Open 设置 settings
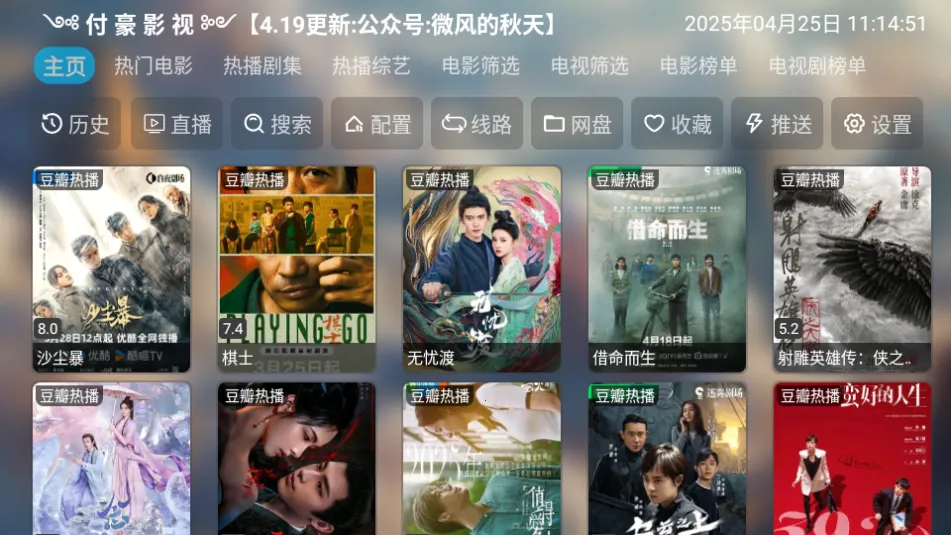The image size is (951, 535). (x=877, y=124)
